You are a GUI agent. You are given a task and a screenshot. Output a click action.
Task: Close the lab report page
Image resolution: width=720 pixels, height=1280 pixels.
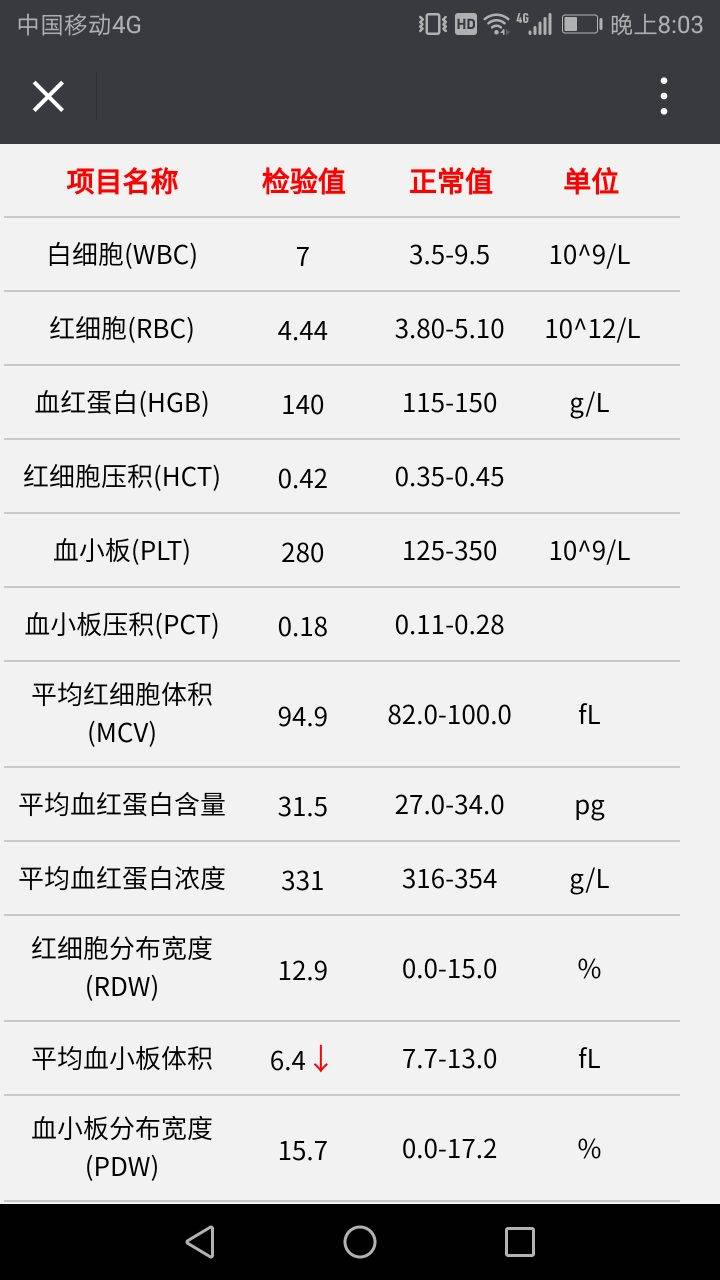click(48, 97)
